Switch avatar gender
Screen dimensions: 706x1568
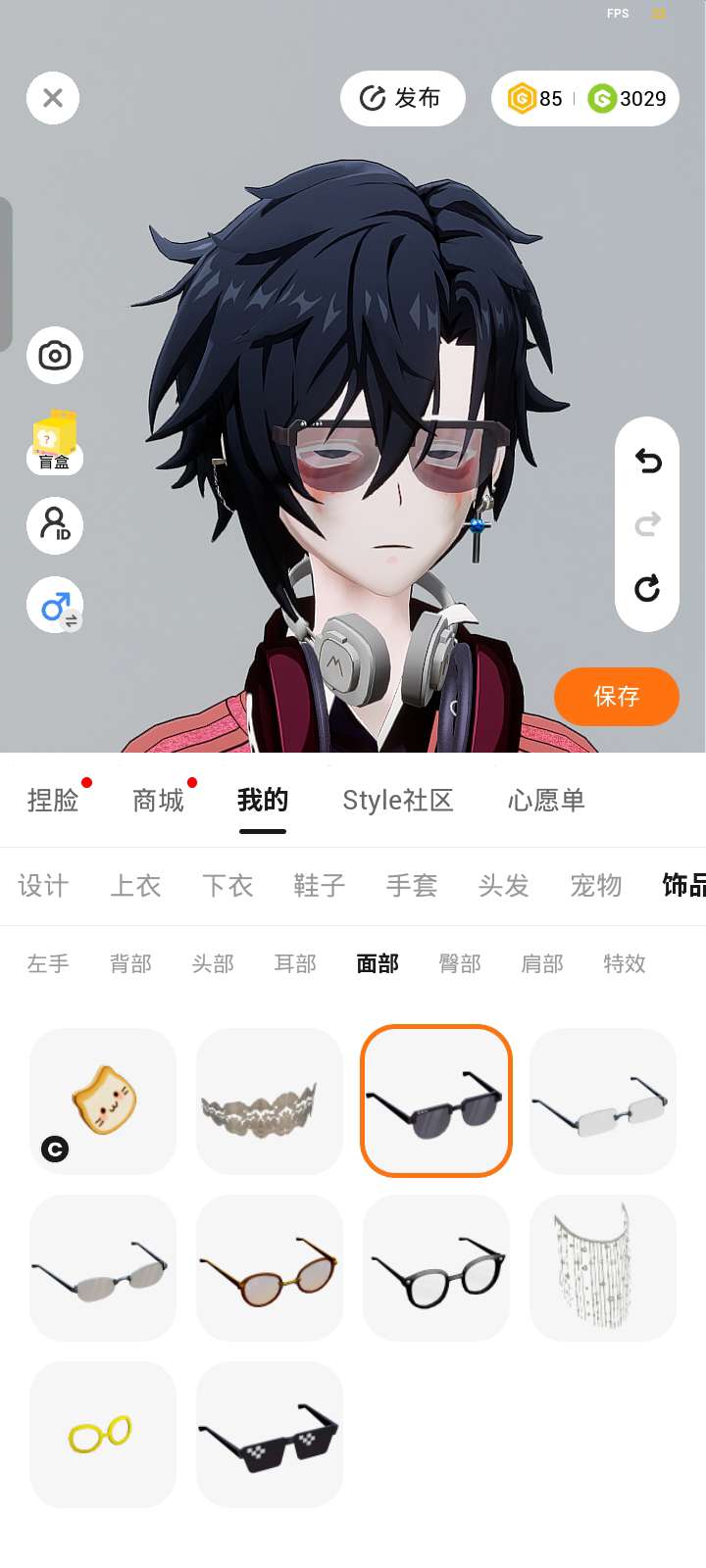click(x=56, y=606)
